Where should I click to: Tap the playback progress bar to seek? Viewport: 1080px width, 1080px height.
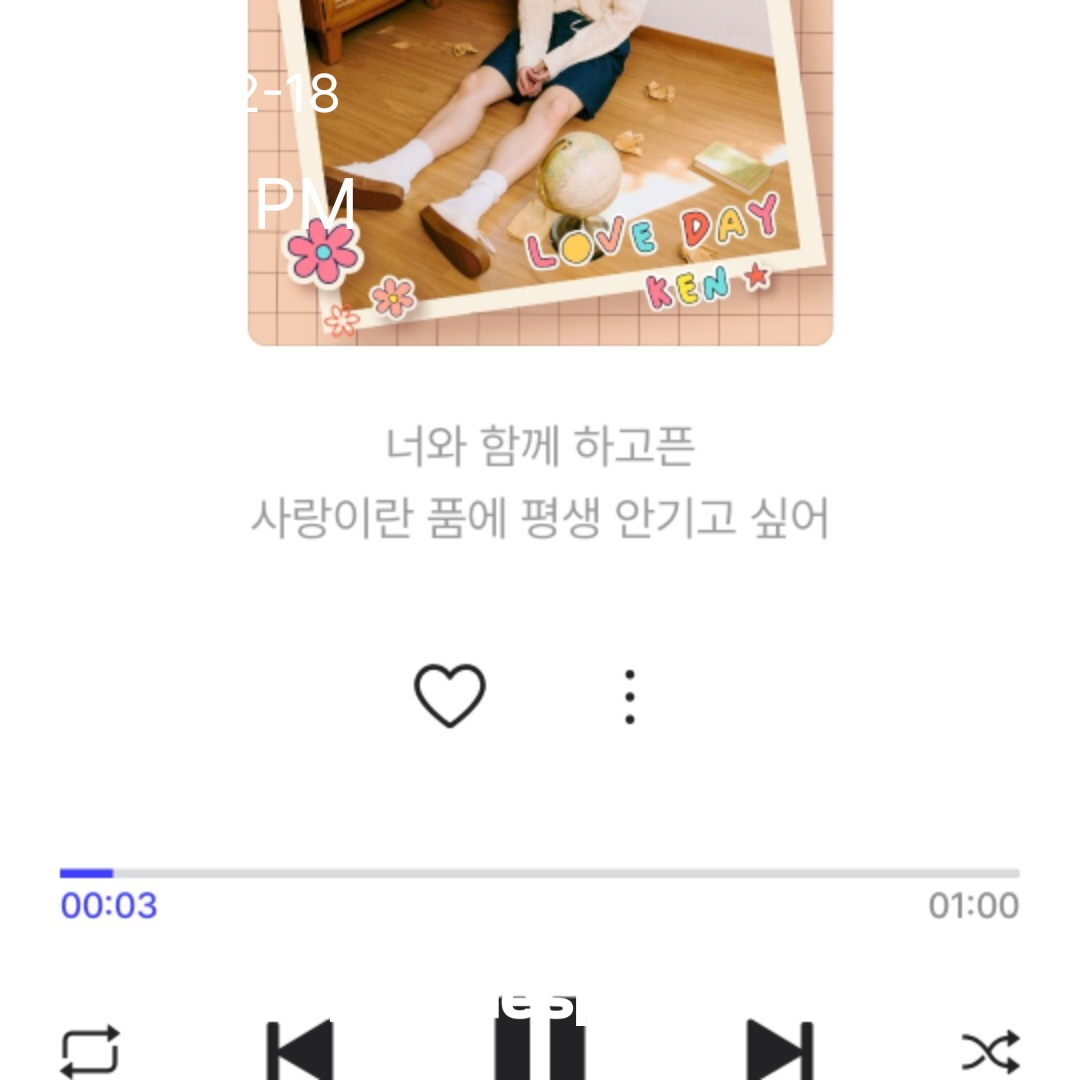[x=540, y=873]
